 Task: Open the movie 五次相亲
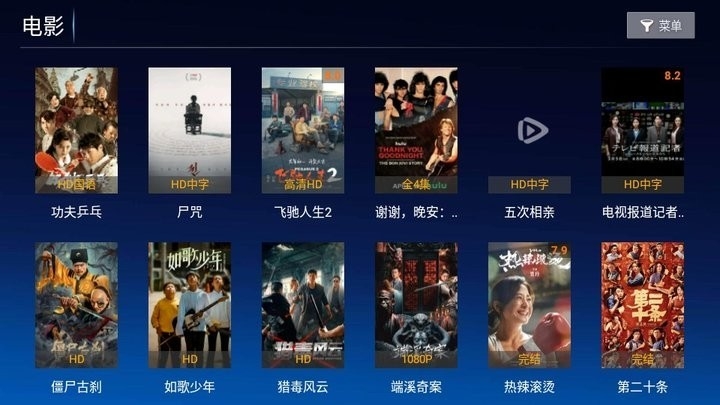coord(529,130)
